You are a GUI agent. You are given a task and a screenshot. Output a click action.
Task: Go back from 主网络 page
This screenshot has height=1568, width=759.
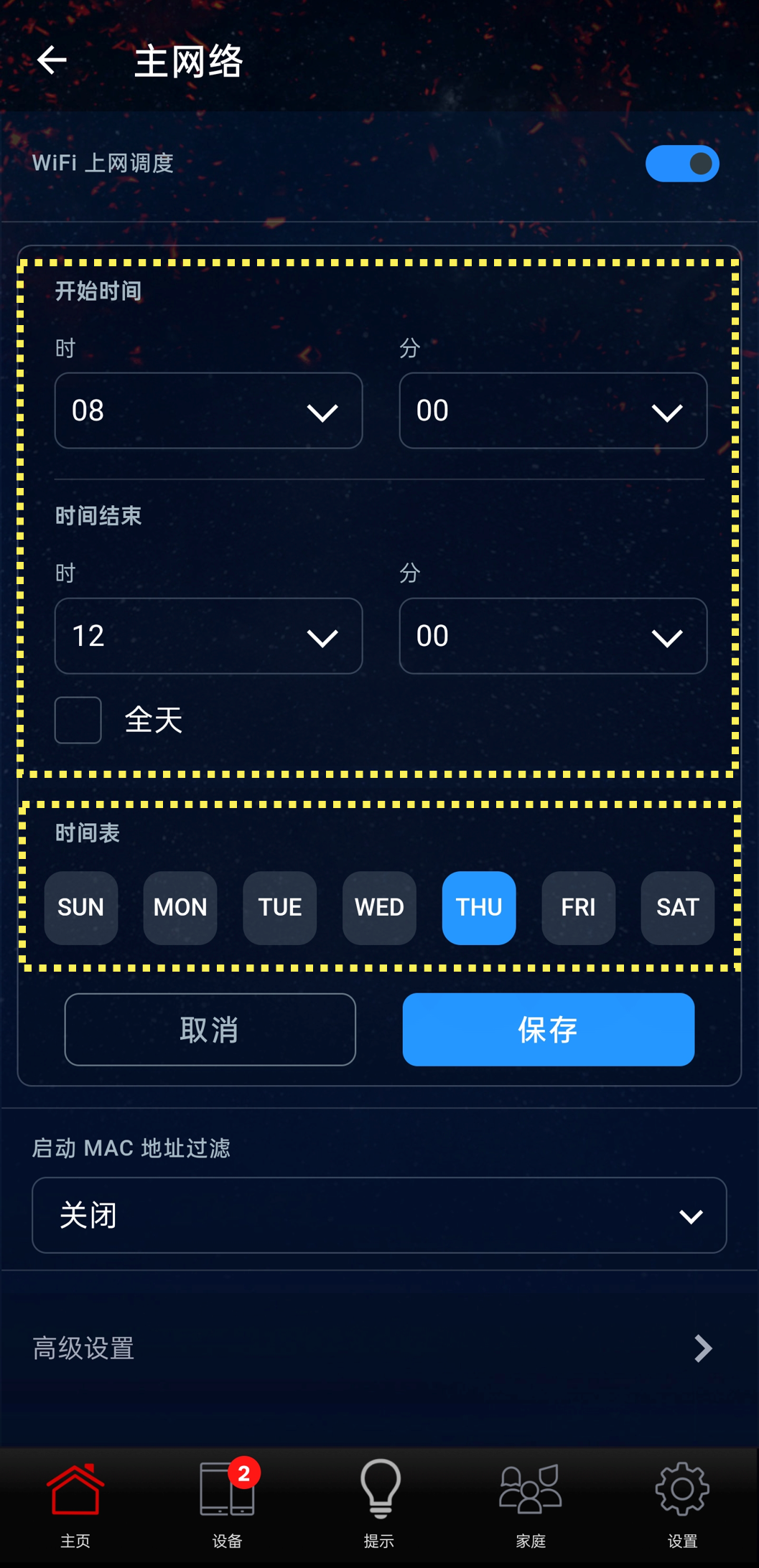pos(52,60)
